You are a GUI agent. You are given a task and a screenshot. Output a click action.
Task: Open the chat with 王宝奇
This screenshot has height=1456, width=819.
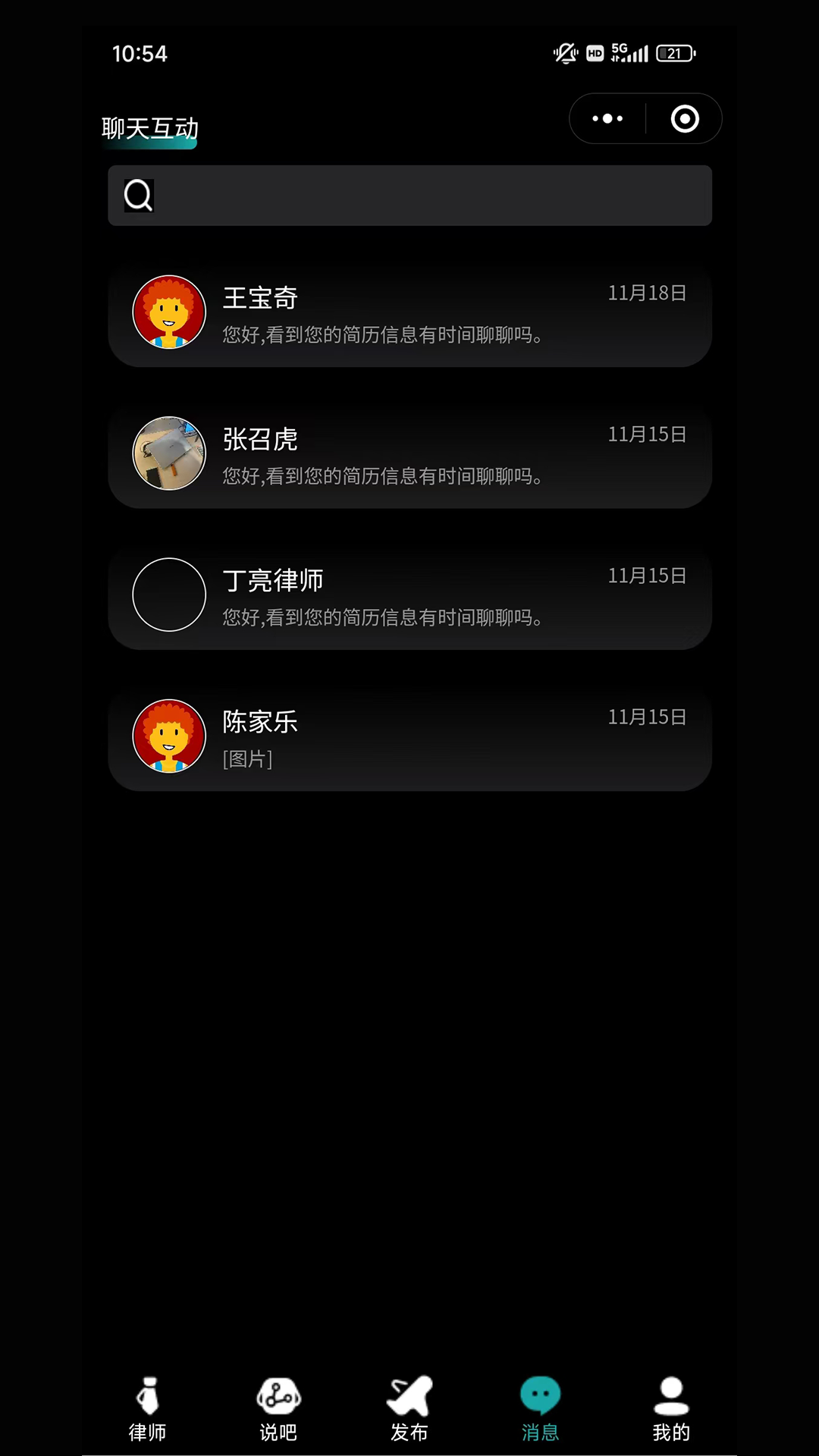(x=409, y=312)
